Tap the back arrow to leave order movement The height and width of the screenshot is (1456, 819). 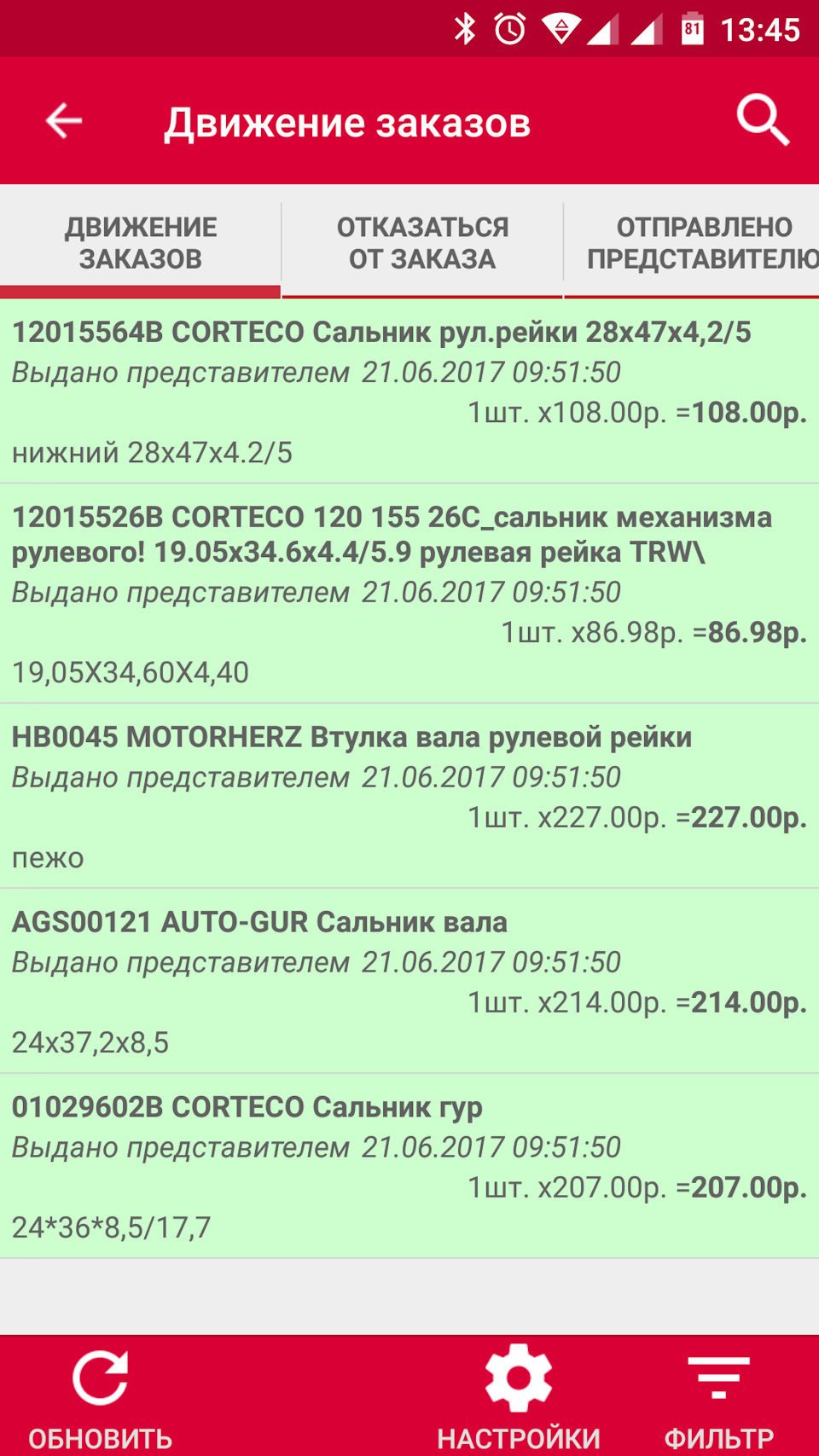(x=63, y=119)
